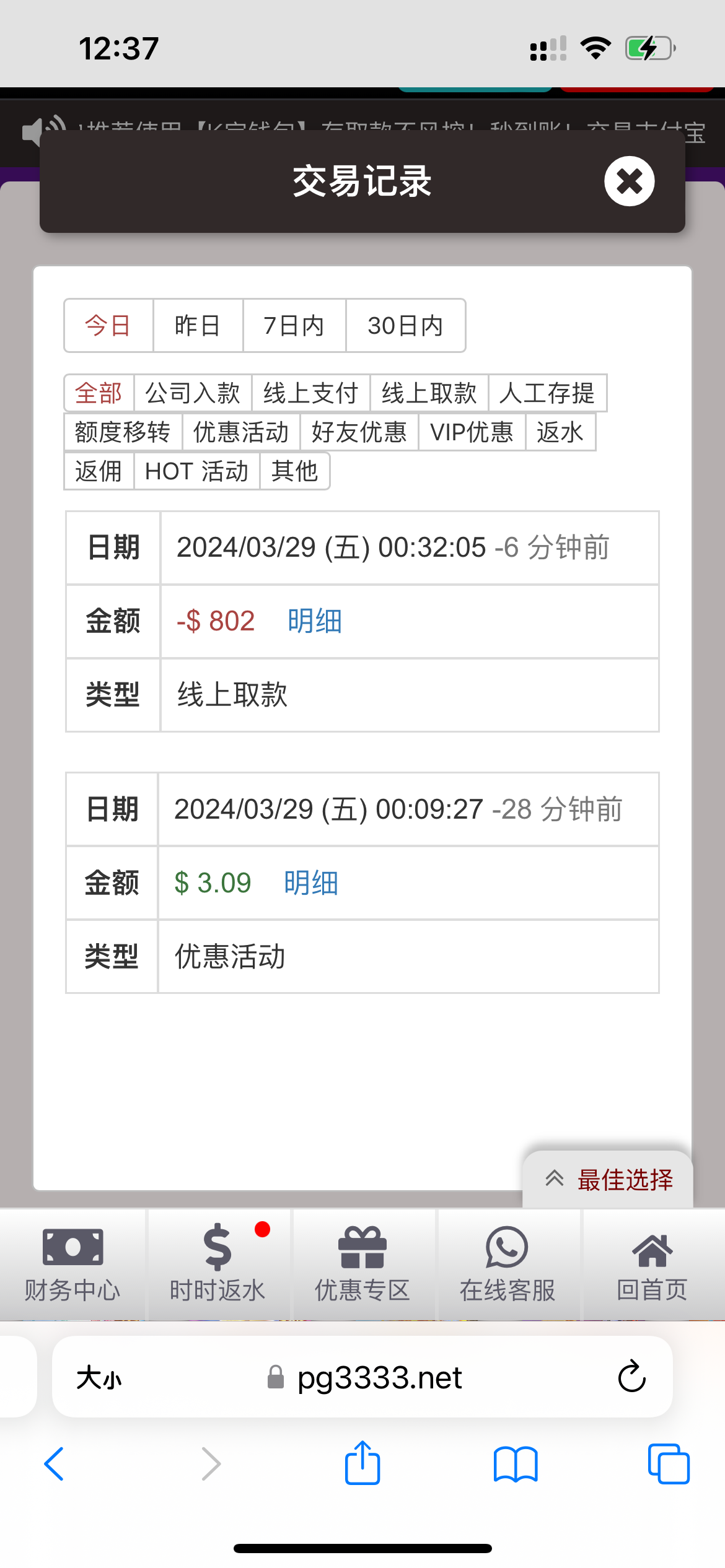Screen dimensions: 725x1568
Task: Filter records by 线上支付
Action: click(x=311, y=393)
